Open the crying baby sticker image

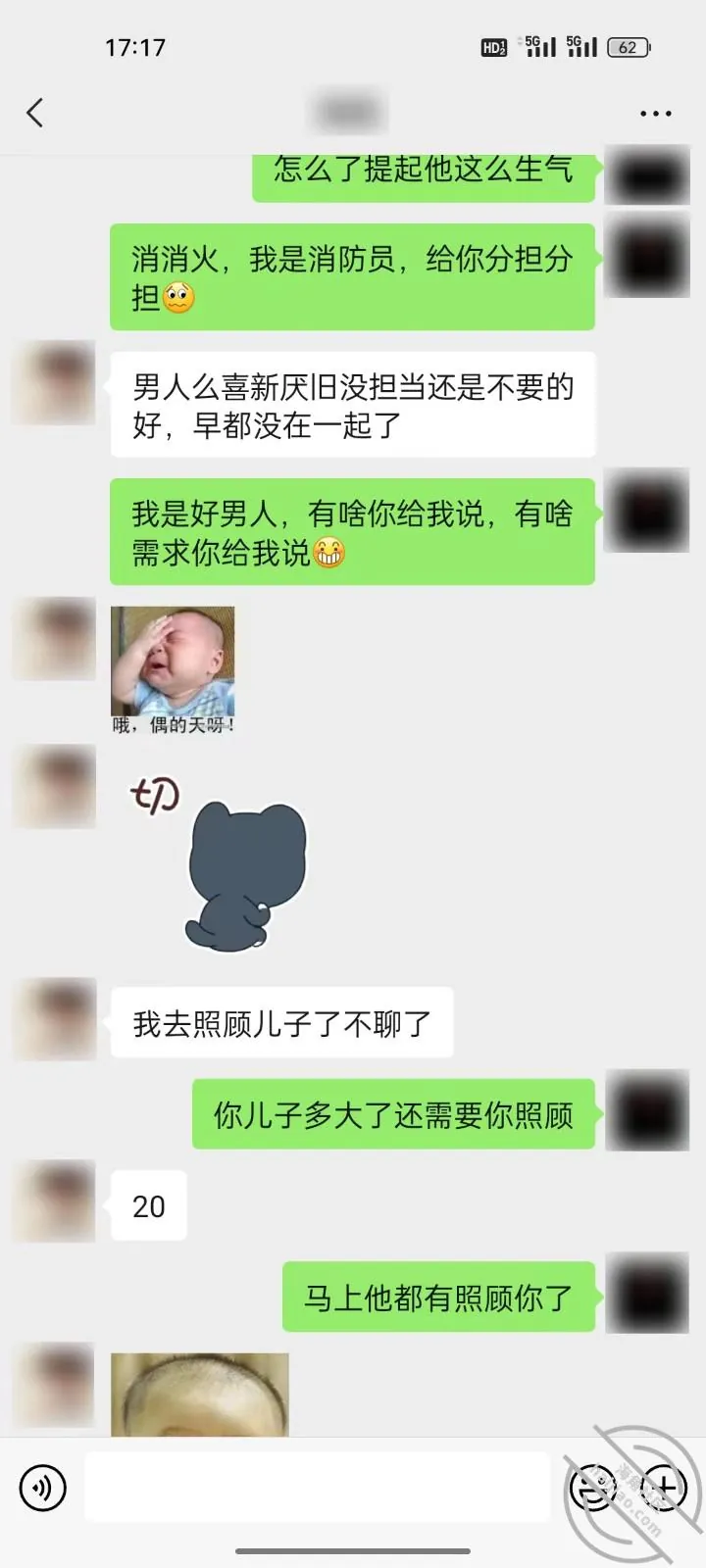point(173,671)
